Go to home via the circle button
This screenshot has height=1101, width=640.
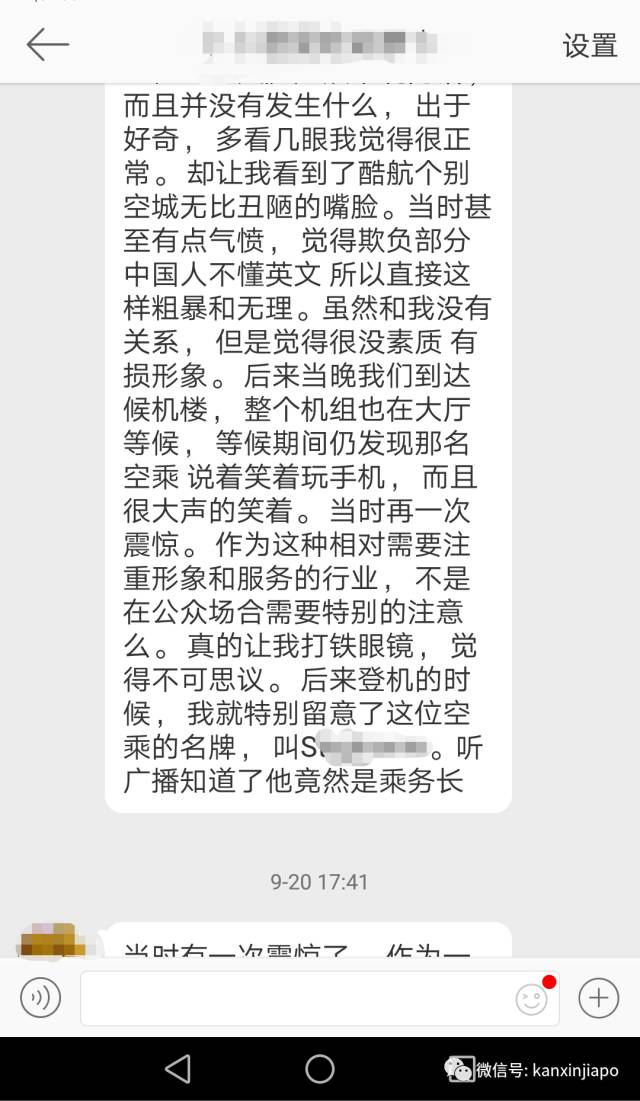(x=320, y=1068)
